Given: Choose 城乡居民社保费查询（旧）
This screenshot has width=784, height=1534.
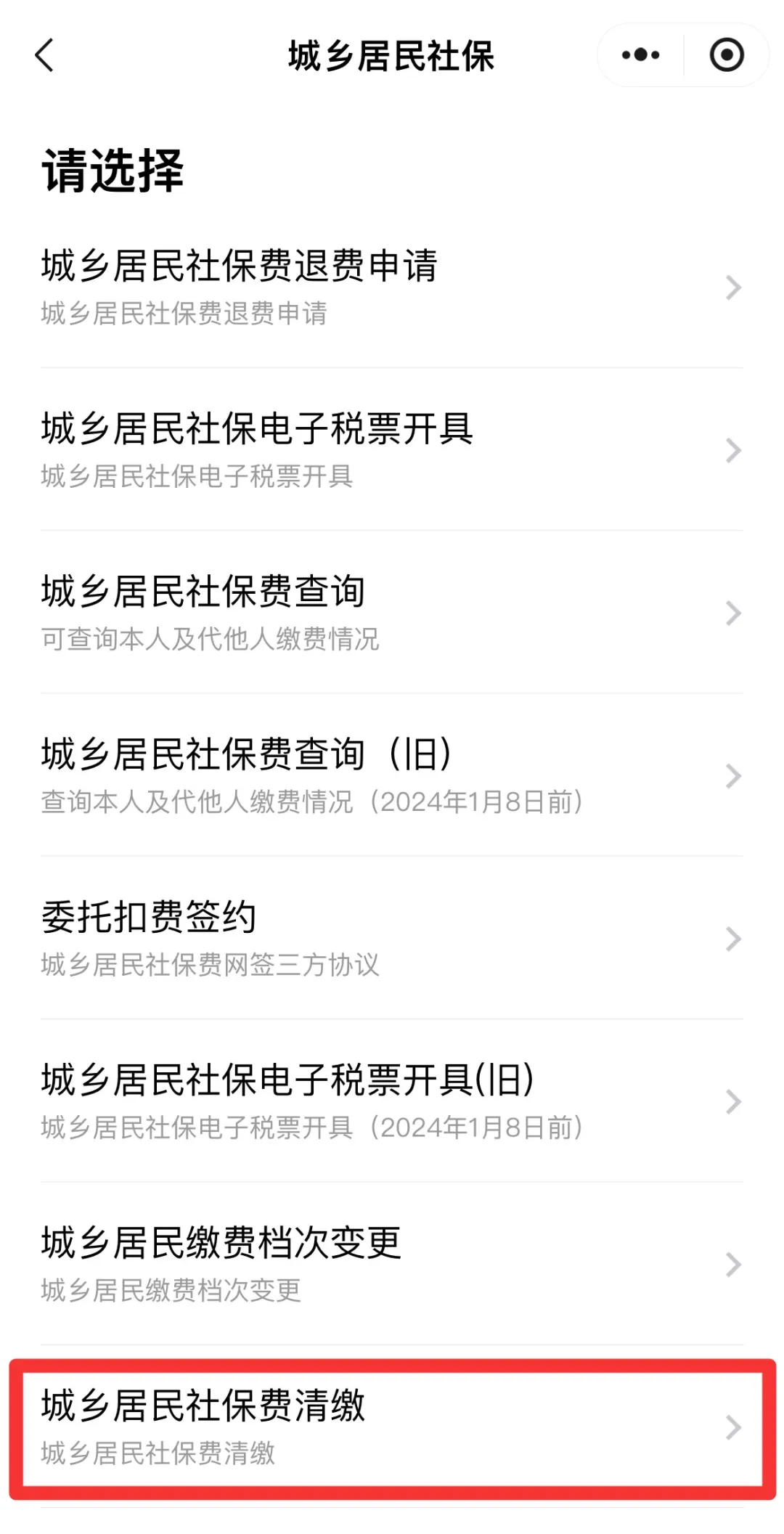Looking at the screenshot, I should [x=392, y=775].
